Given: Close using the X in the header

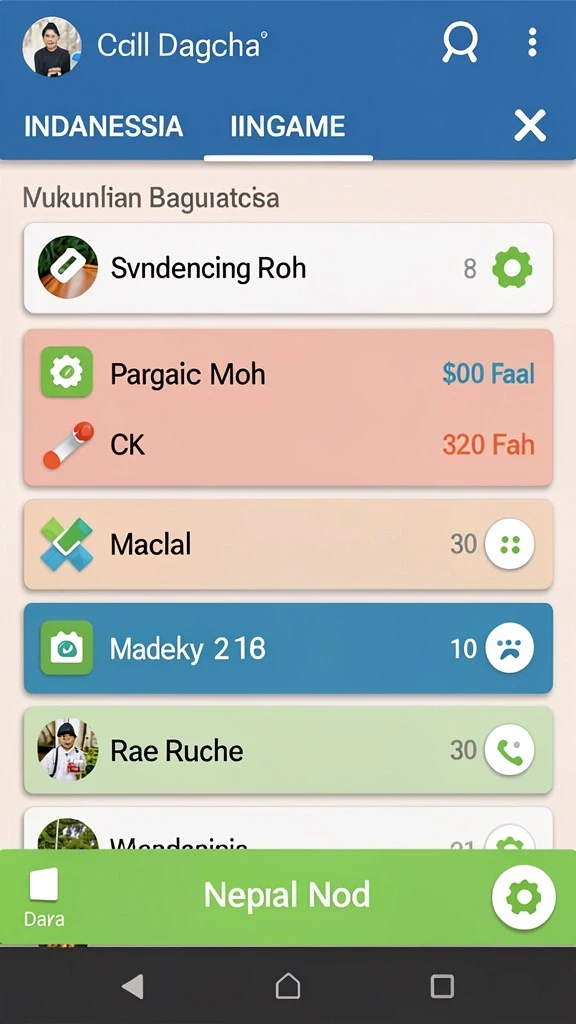Looking at the screenshot, I should [x=530, y=125].
